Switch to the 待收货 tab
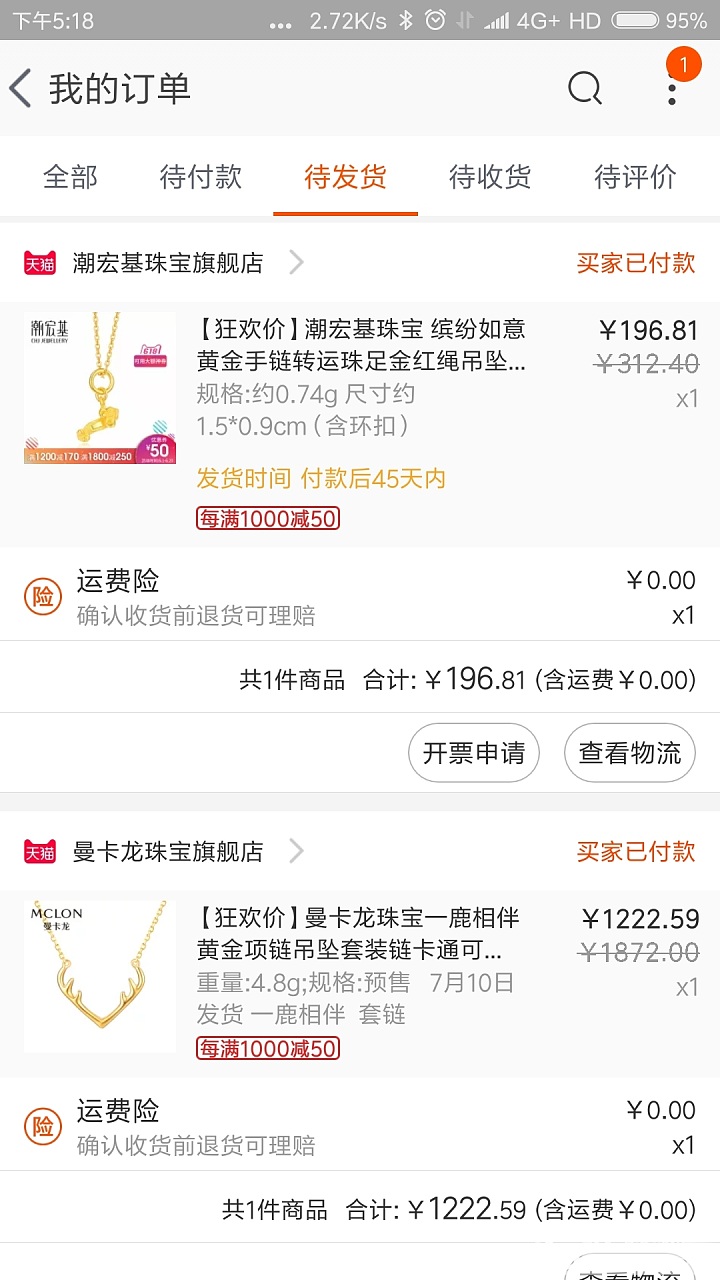720x1280 pixels. pyautogui.click(x=490, y=177)
